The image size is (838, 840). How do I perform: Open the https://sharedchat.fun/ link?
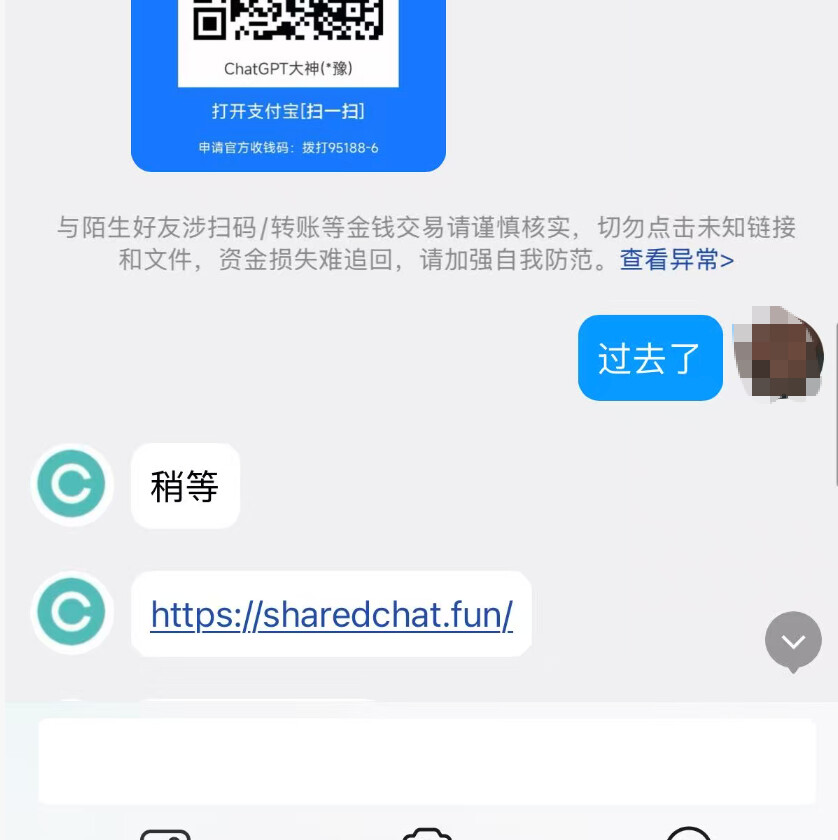[332, 614]
